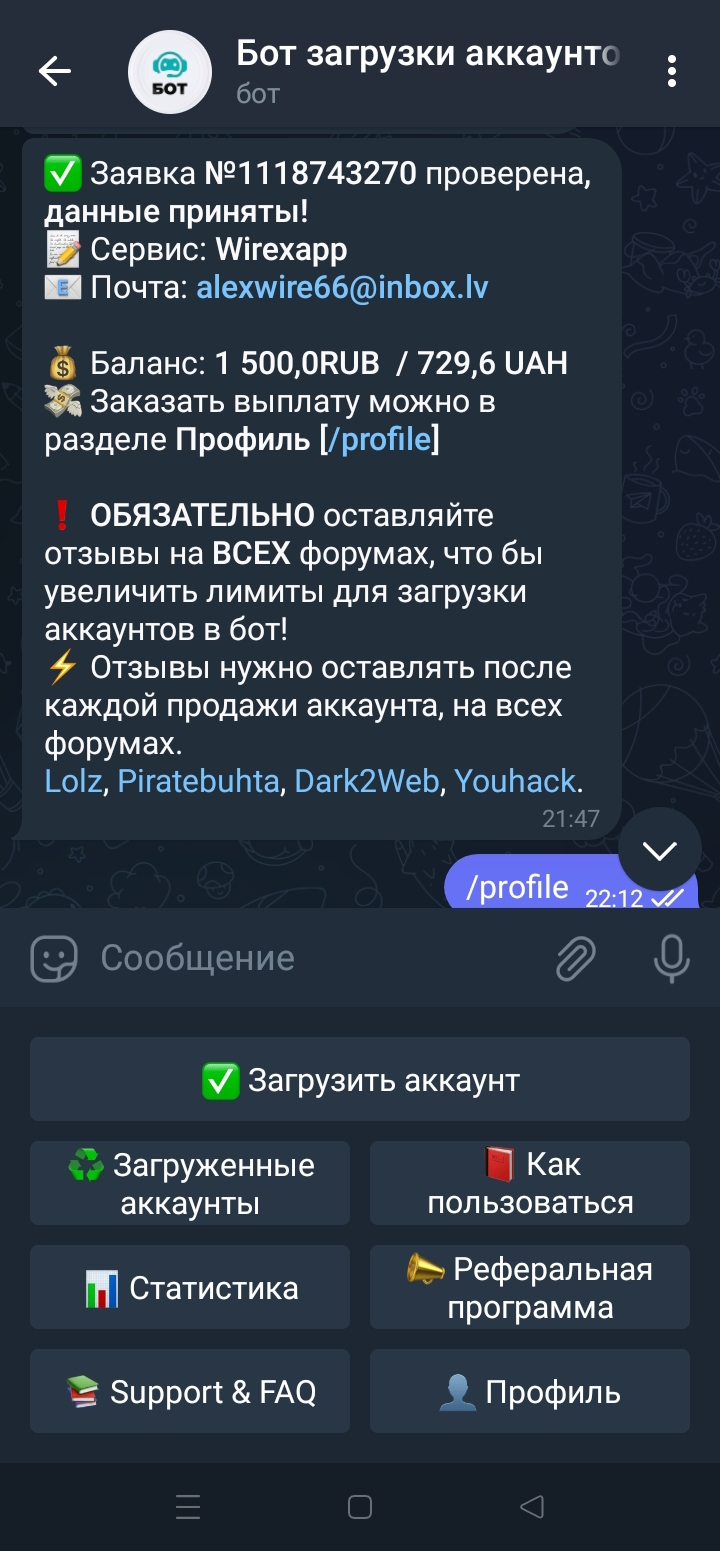This screenshot has height=1551, width=720.
Task: Choose Как пользоваться
Action: 530,1184
